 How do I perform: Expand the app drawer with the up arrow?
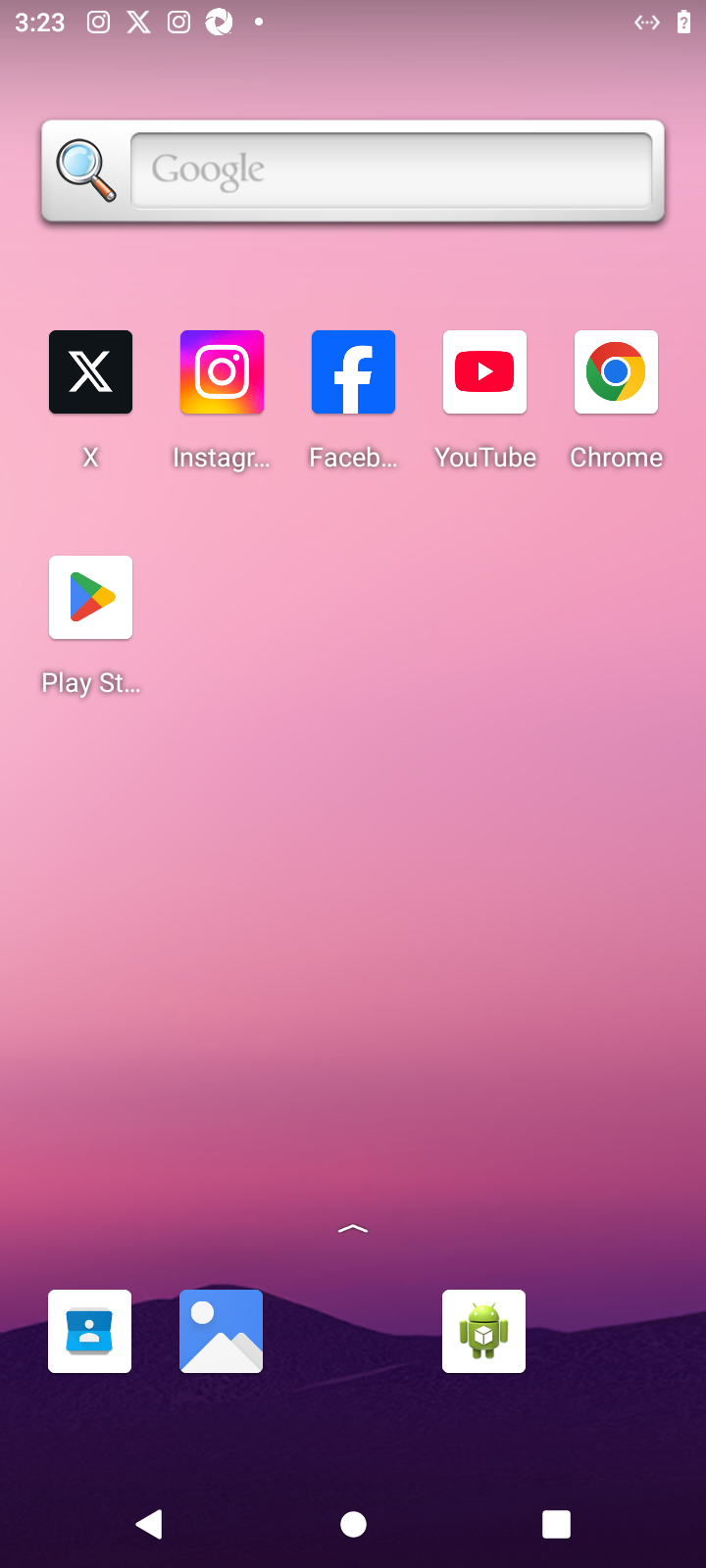click(353, 1229)
